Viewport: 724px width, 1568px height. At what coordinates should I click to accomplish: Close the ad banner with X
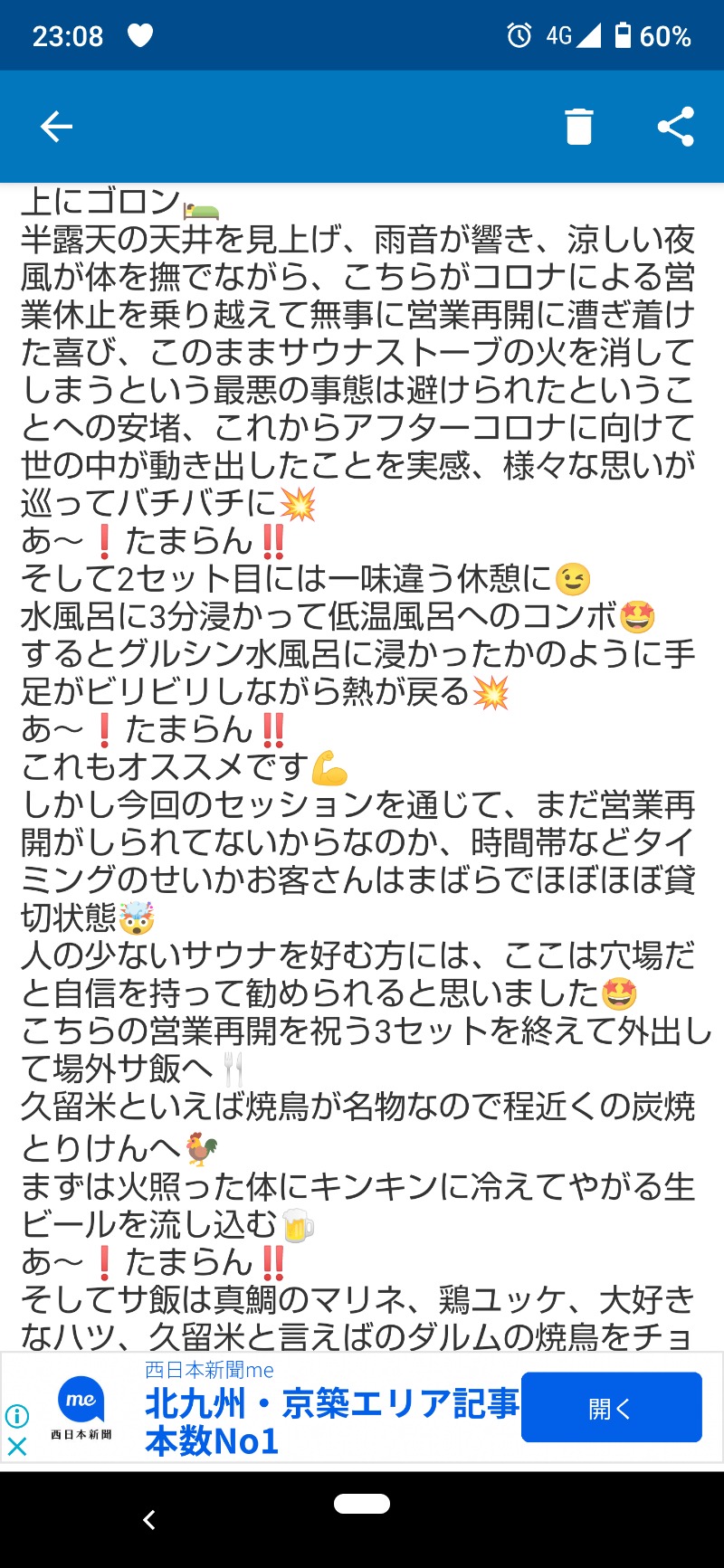click(x=17, y=1446)
